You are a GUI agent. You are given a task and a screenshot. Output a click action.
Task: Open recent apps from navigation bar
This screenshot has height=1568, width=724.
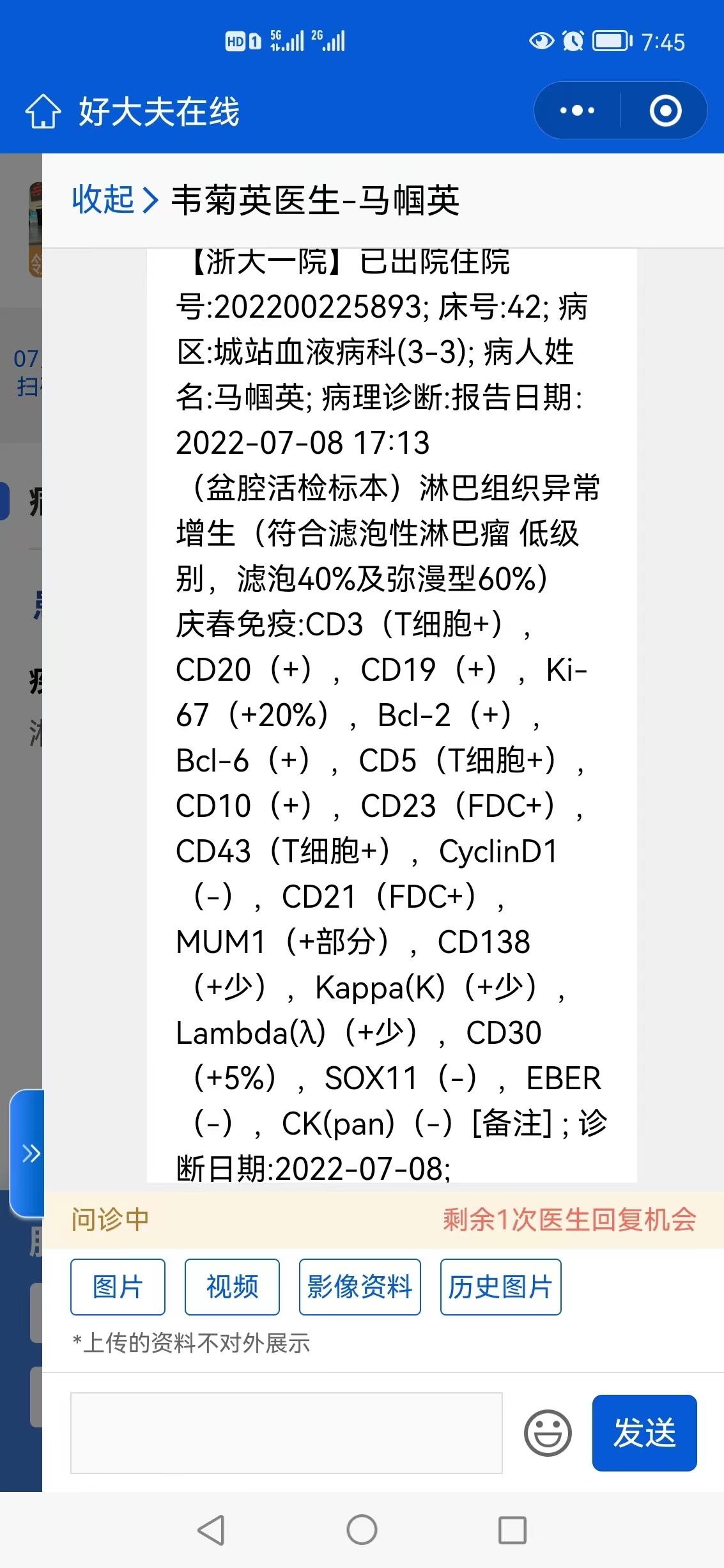[x=512, y=1530]
